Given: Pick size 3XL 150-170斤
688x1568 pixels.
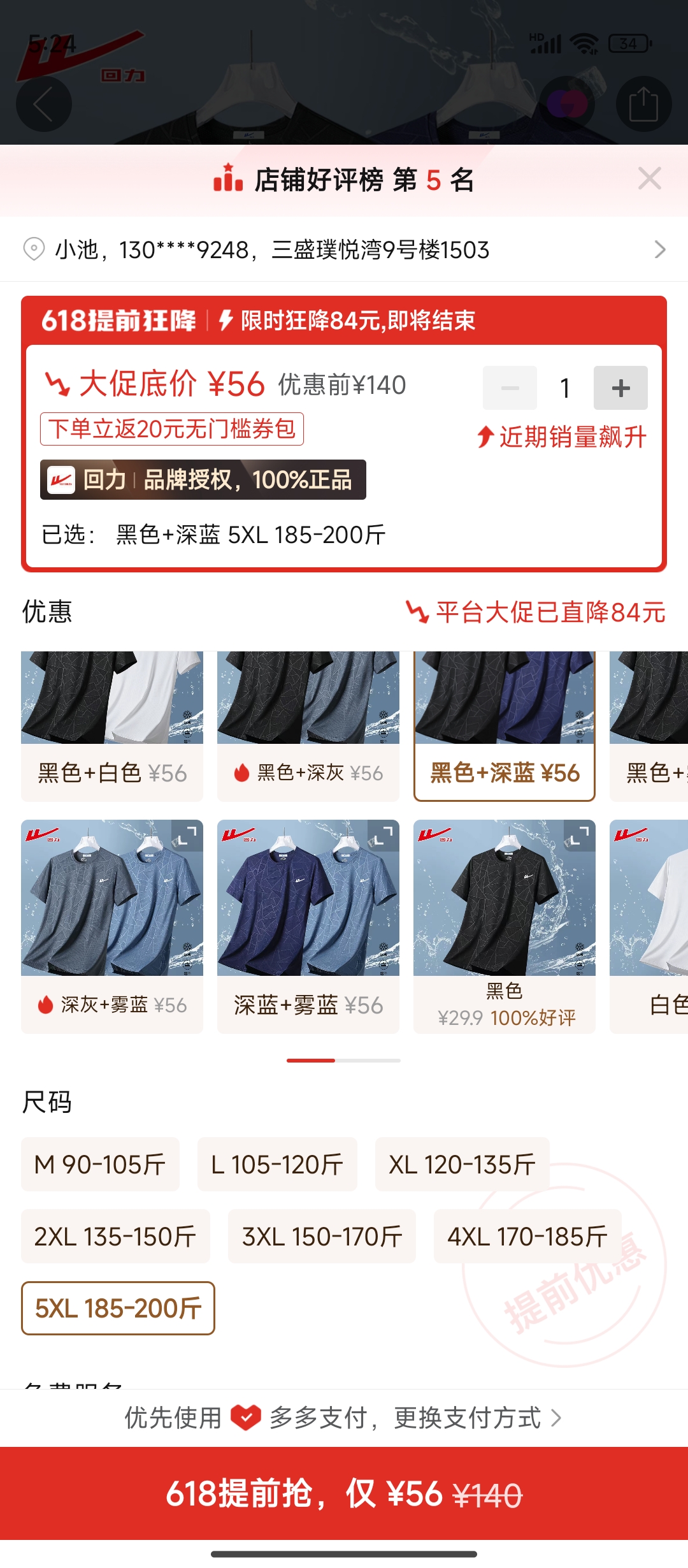Looking at the screenshot, I should click(322, 1237).
